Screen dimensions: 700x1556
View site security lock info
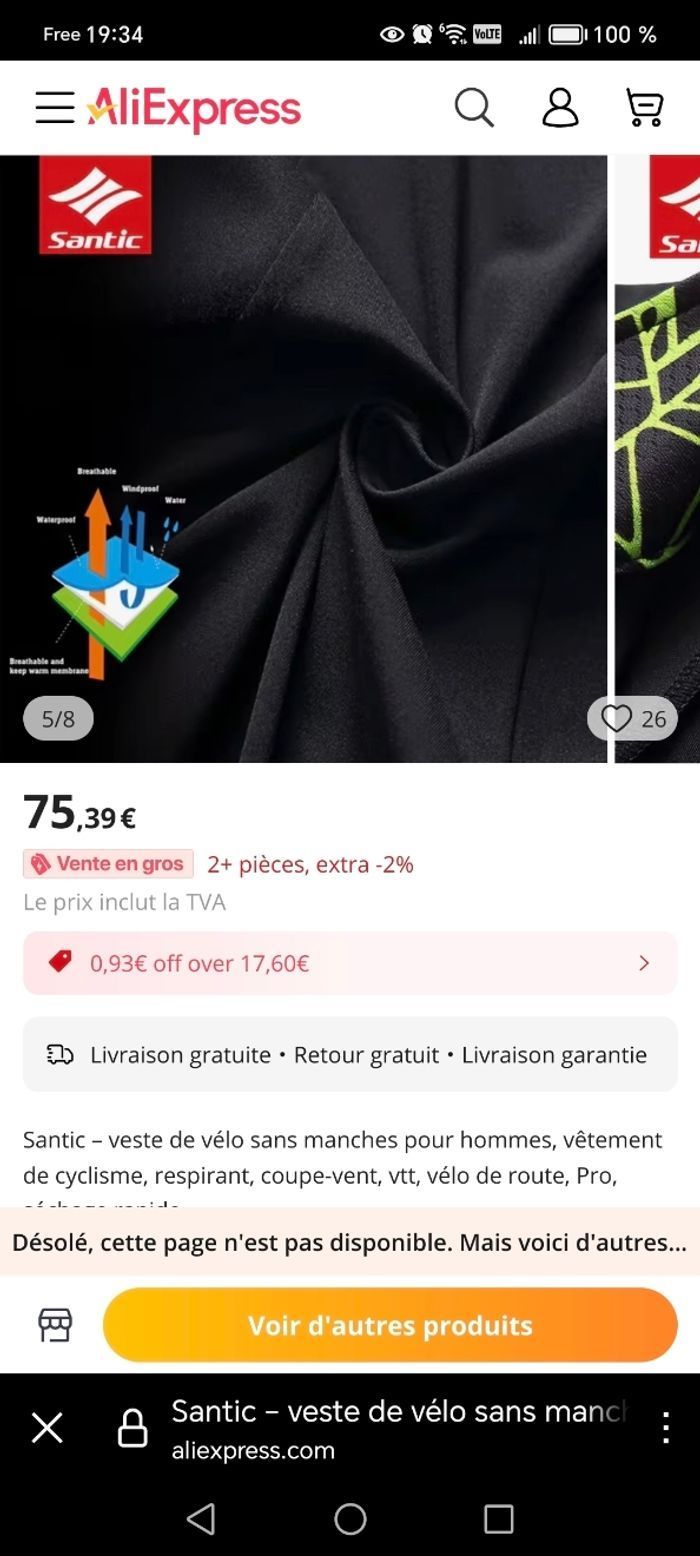133,1429
